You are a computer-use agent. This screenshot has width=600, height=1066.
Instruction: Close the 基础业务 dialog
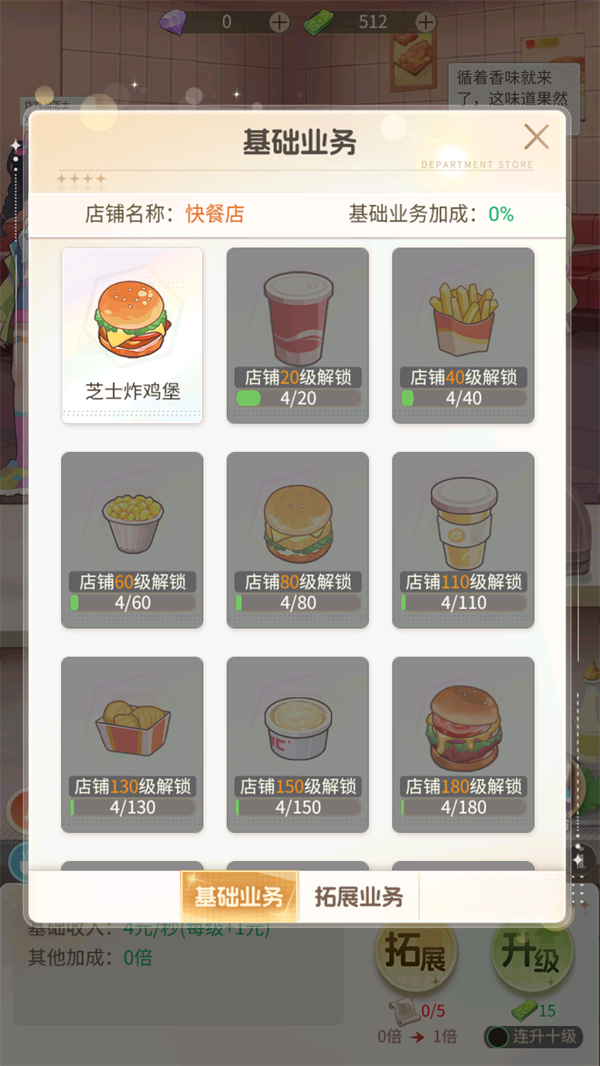pos(536,138)
